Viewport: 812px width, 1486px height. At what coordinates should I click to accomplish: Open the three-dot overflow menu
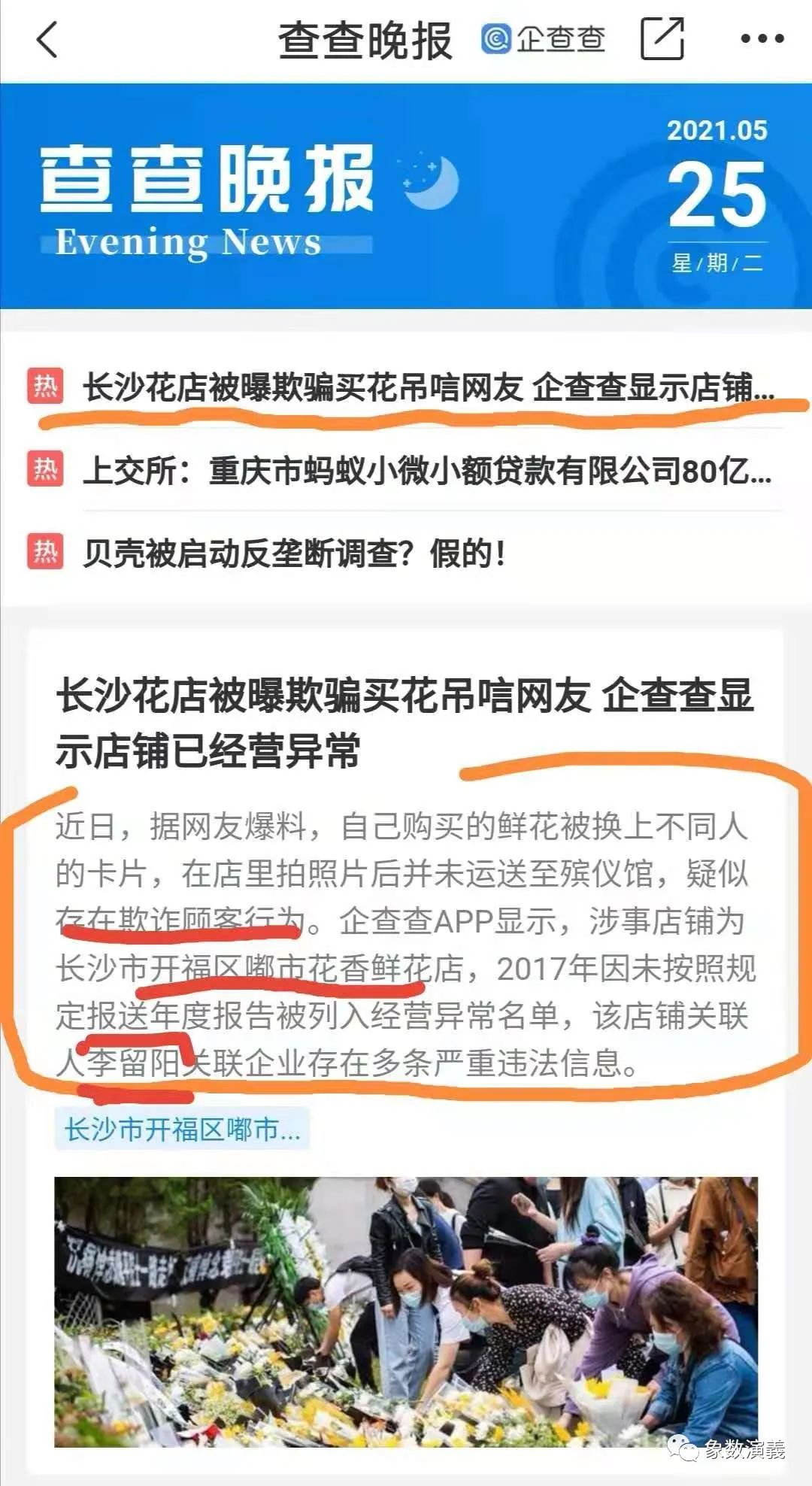click(762, 39)
